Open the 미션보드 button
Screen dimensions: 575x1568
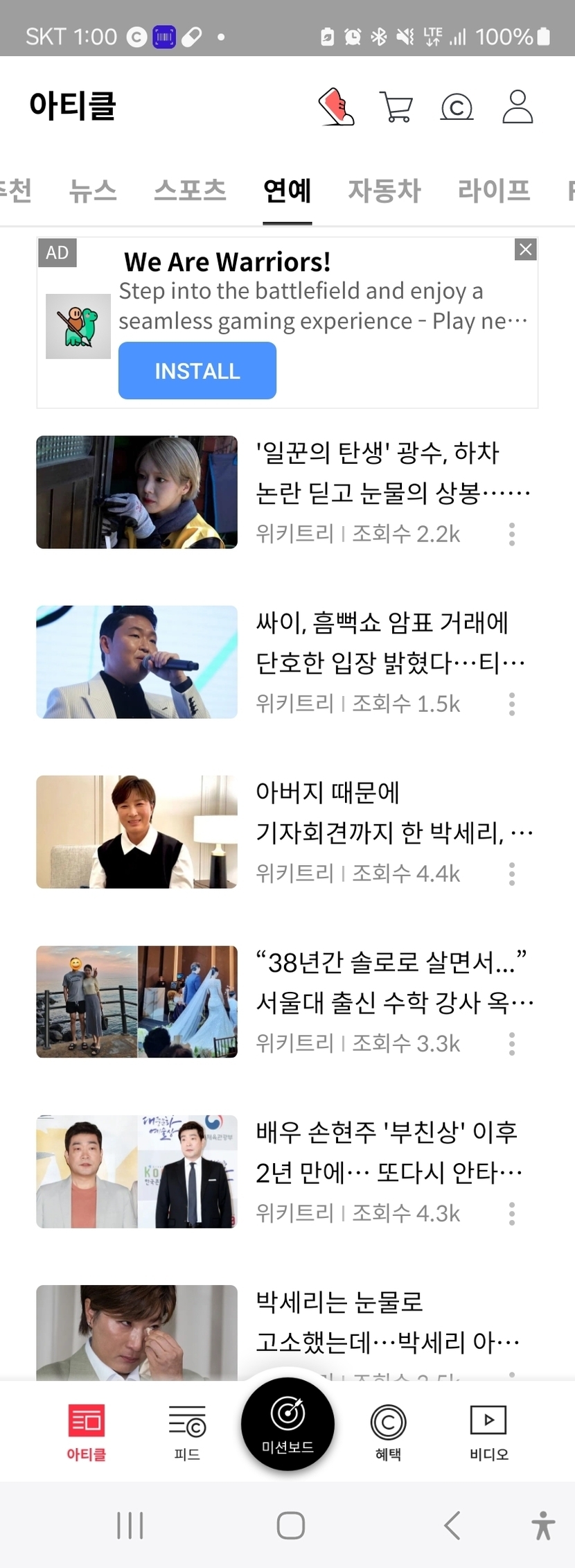(287, 1424)
